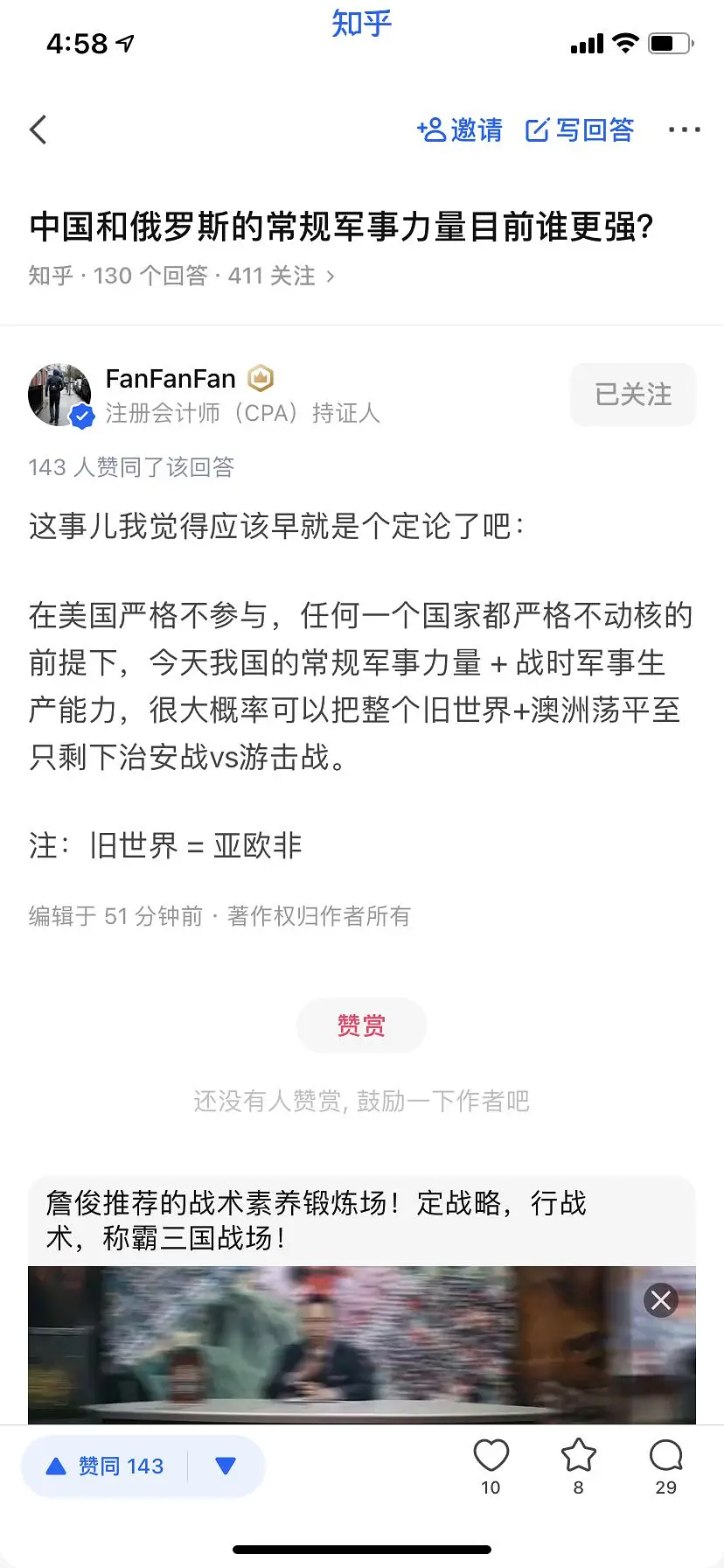
Task: Tap 写回答 to write an answer
Action: tap(580, 130)
